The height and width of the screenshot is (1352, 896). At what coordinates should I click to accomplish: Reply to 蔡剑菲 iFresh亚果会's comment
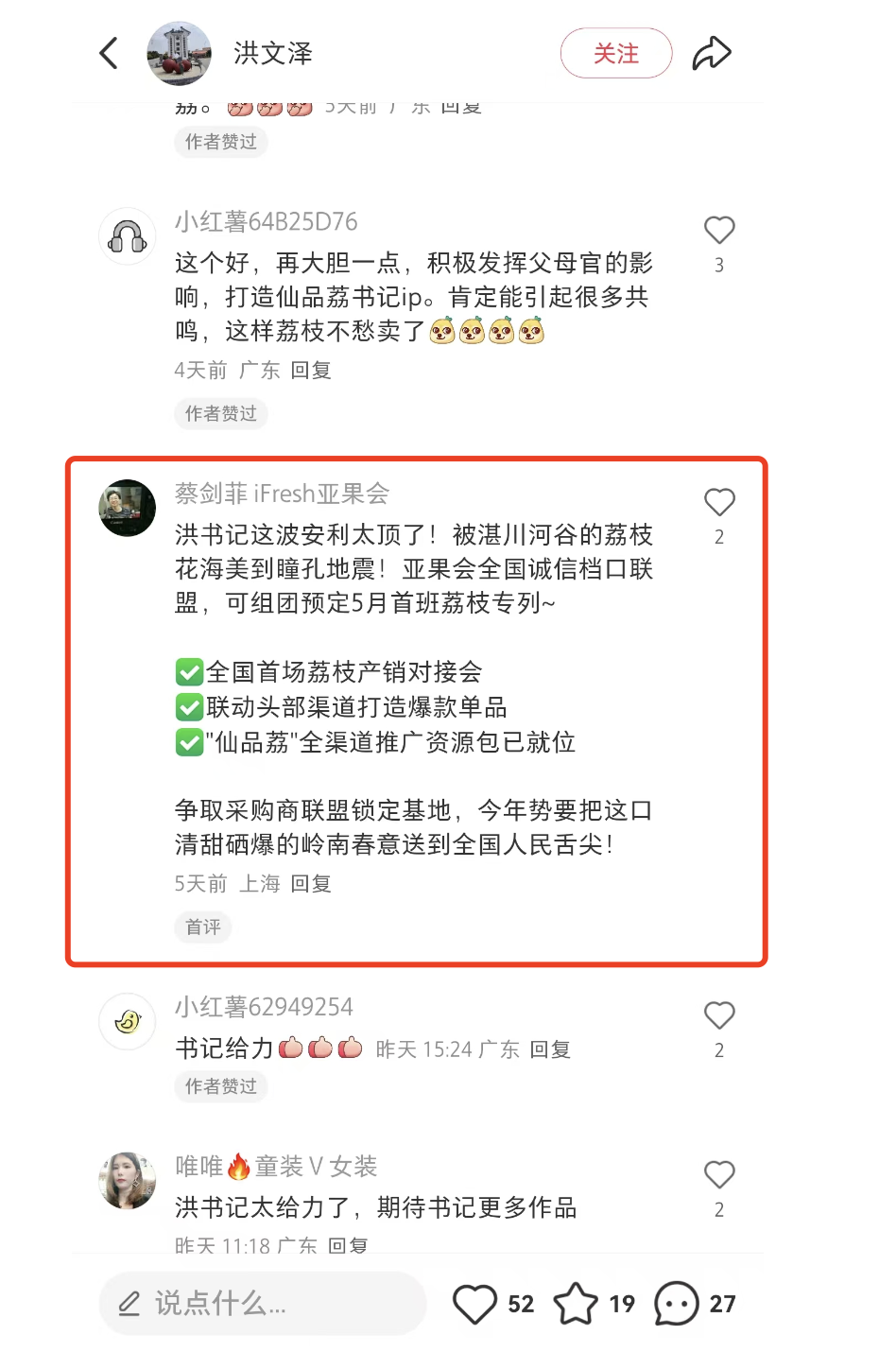[311, 883]
